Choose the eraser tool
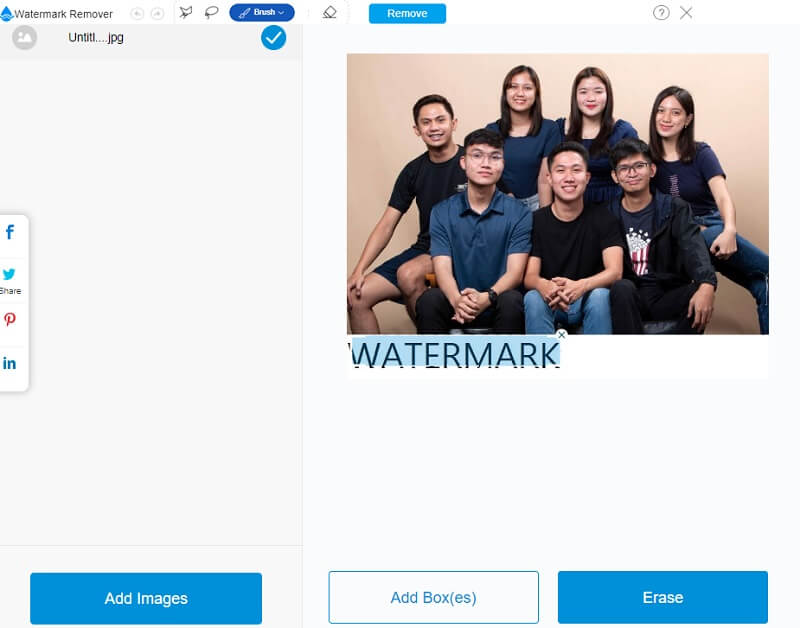The image size is (800, 628). point(330,13)
